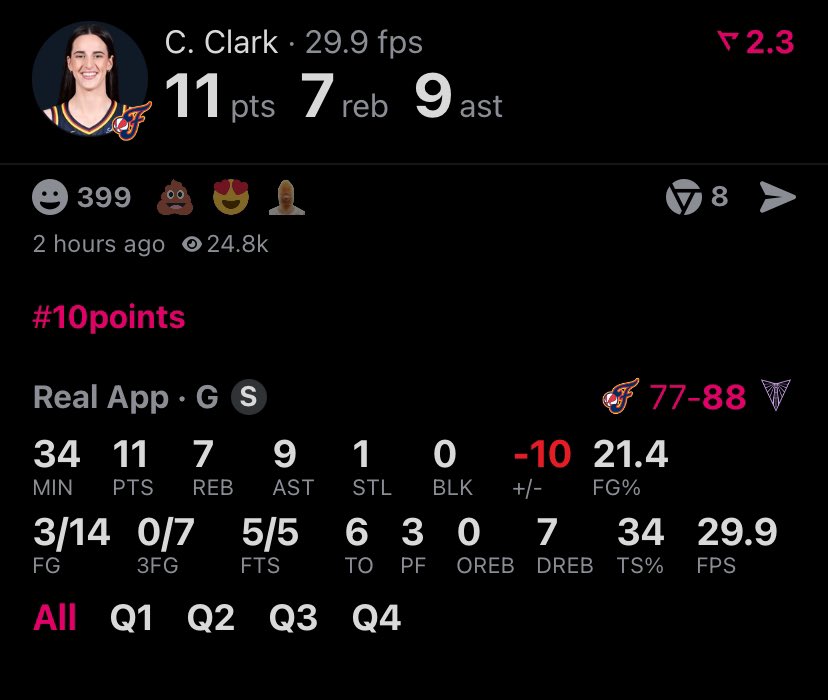Open C. Clark's player profile photo

click(90, 78)
